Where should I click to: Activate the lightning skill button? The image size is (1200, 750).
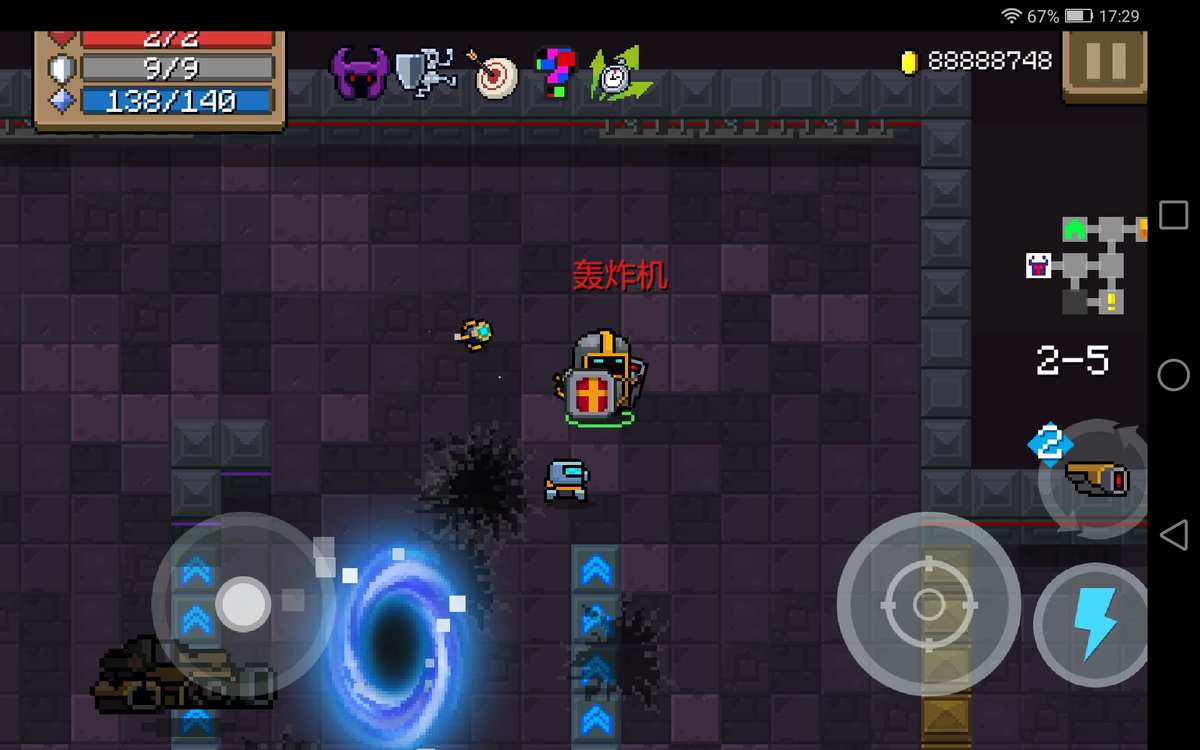click(x=1093, y=624)
